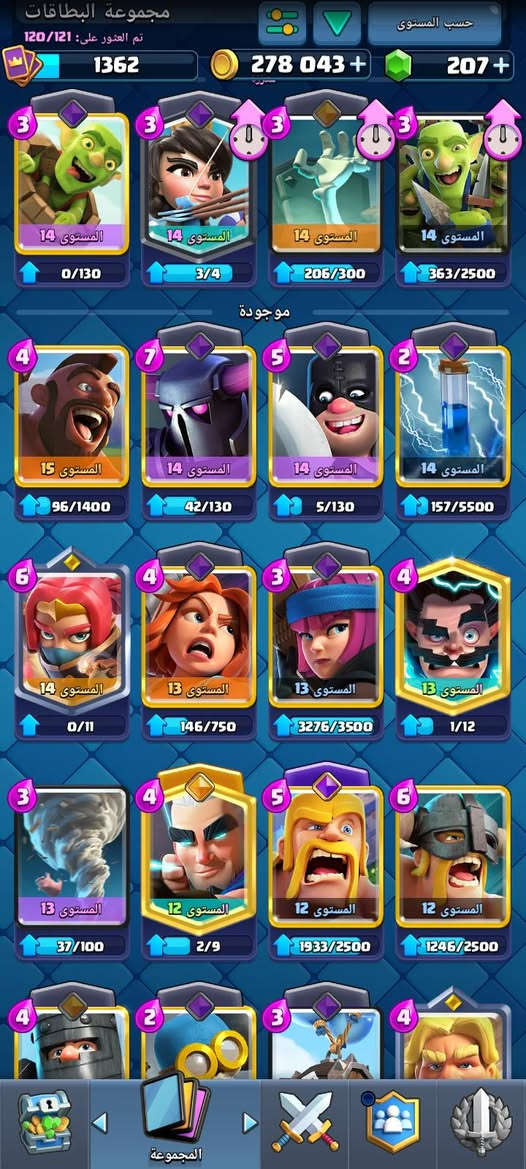Image resolution: width=526 pixels, height=1169 pixels.
Task: Switch to the Battle tab
Action: pyautogui.click(x=305, y=1122)
